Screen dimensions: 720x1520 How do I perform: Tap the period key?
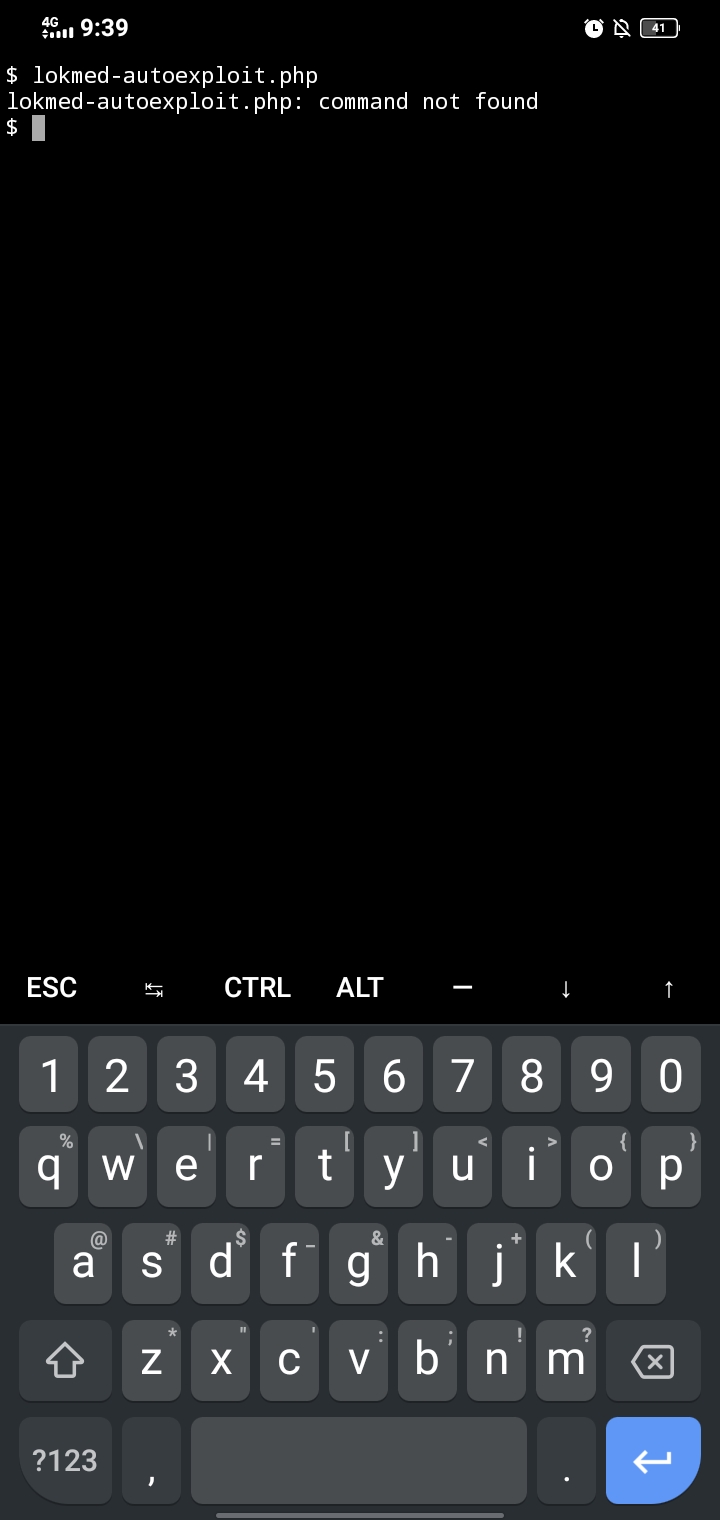pos(567,1460)
